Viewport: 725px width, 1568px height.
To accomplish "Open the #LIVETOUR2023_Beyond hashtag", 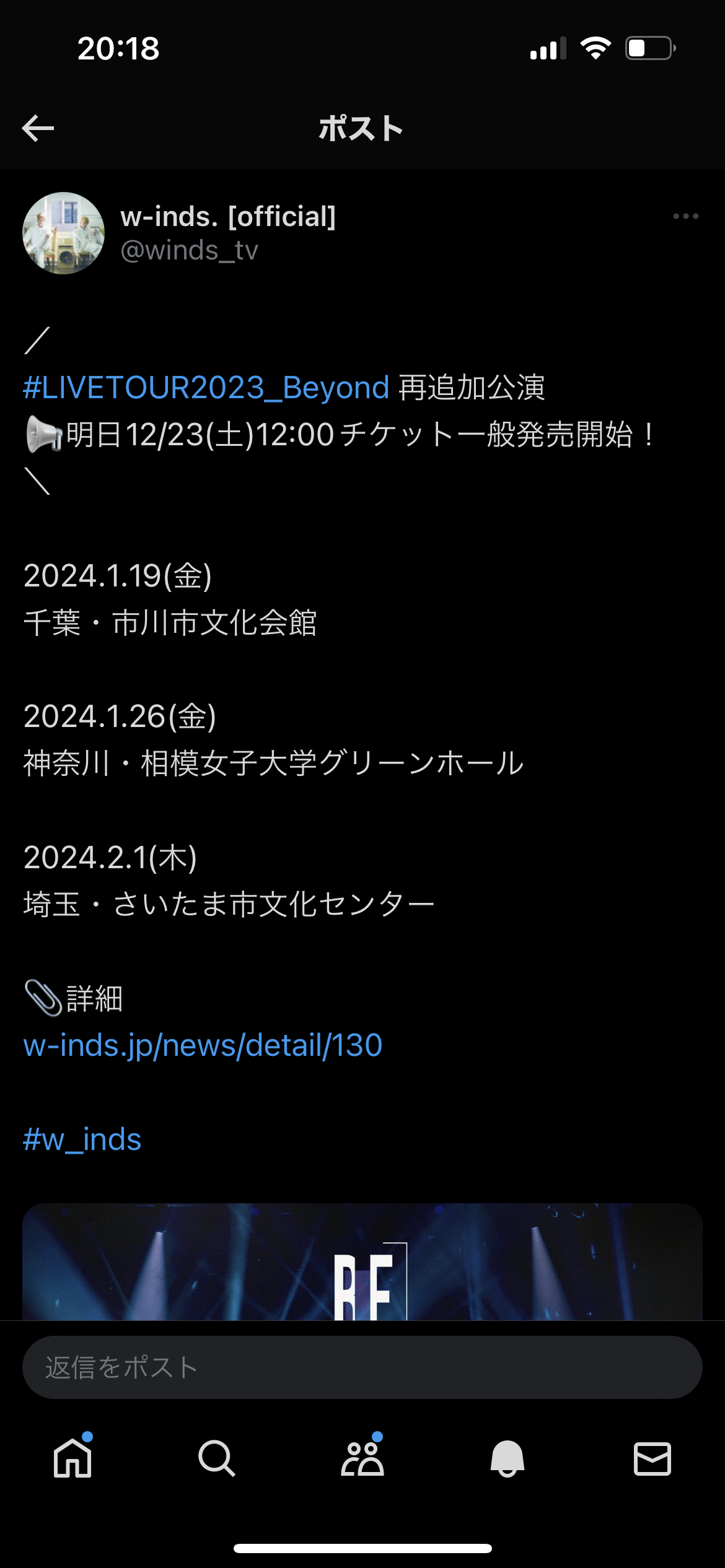I will click(206, 388).
